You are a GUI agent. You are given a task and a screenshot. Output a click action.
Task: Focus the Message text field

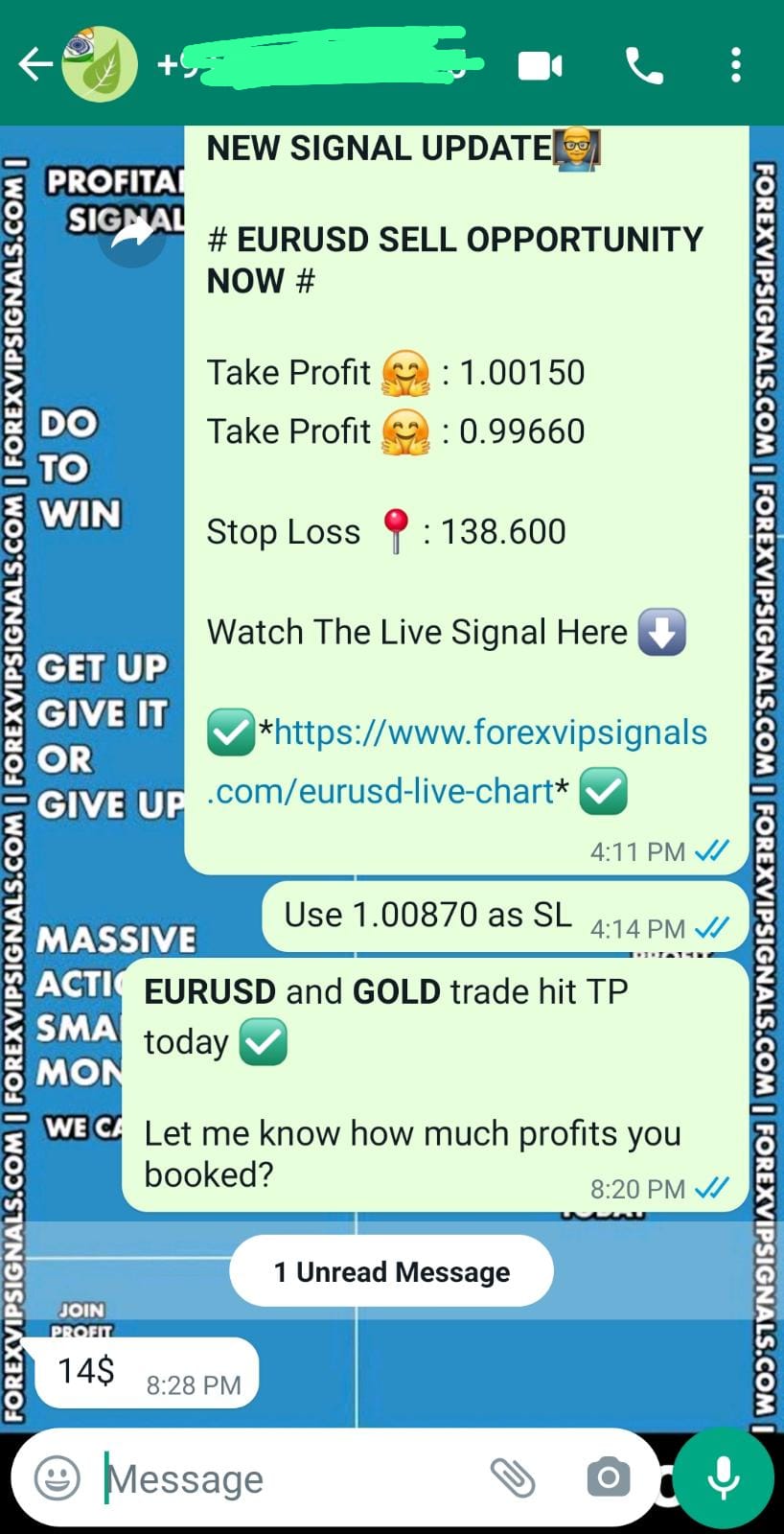(x=288, y=1478)
